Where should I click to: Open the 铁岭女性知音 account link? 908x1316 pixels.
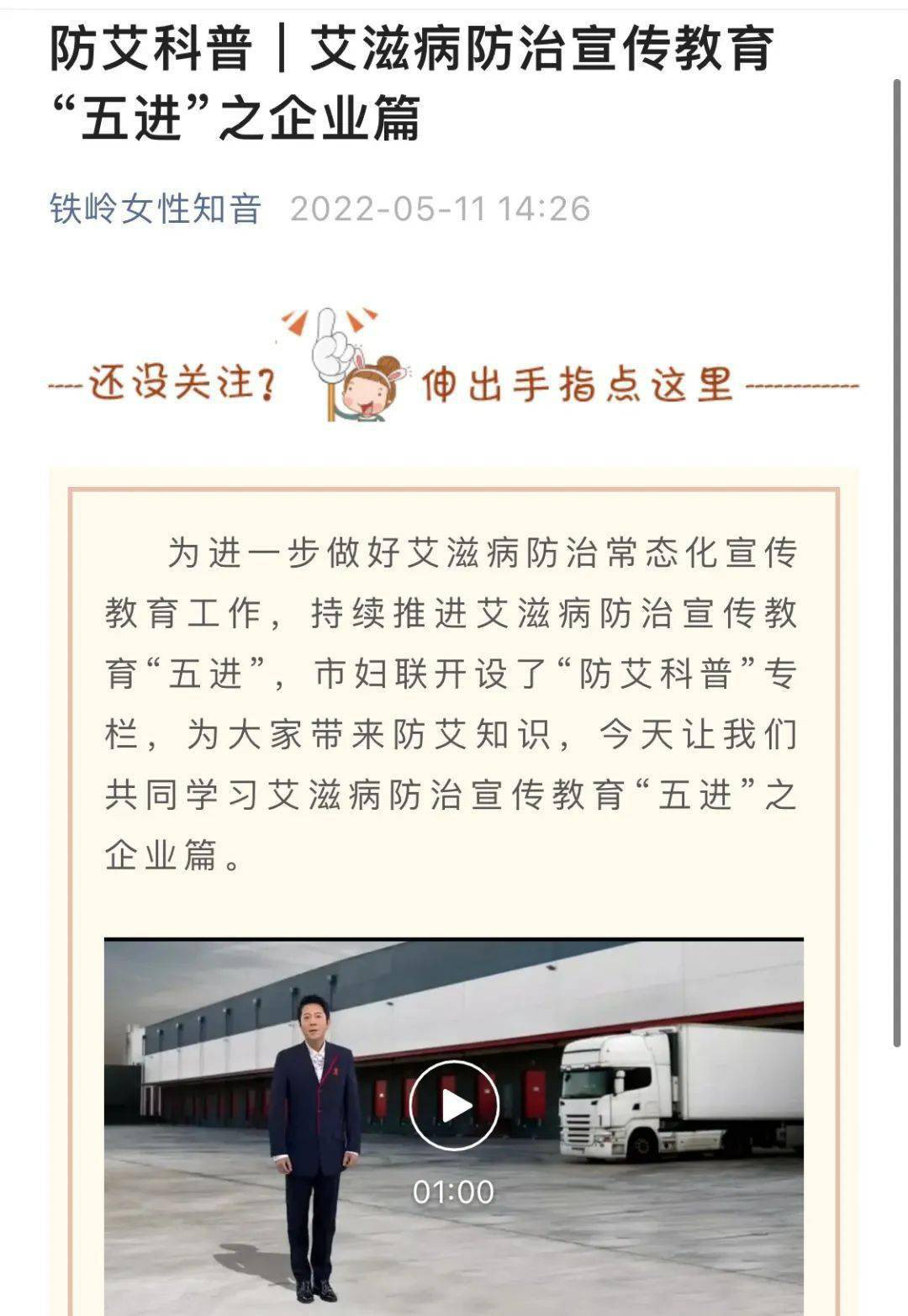[x=156, y=209]
